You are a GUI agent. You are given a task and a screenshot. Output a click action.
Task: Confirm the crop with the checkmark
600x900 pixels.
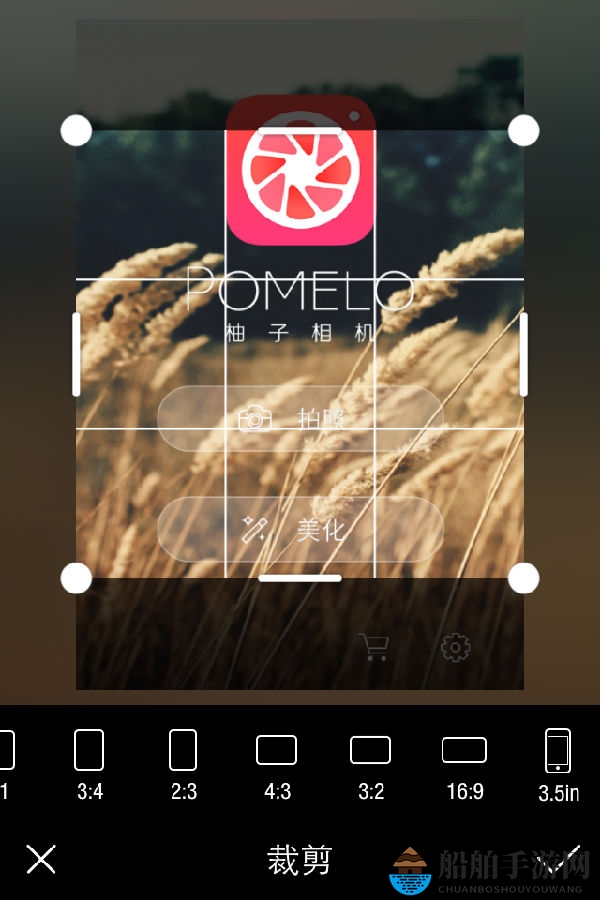pos(568,857)
